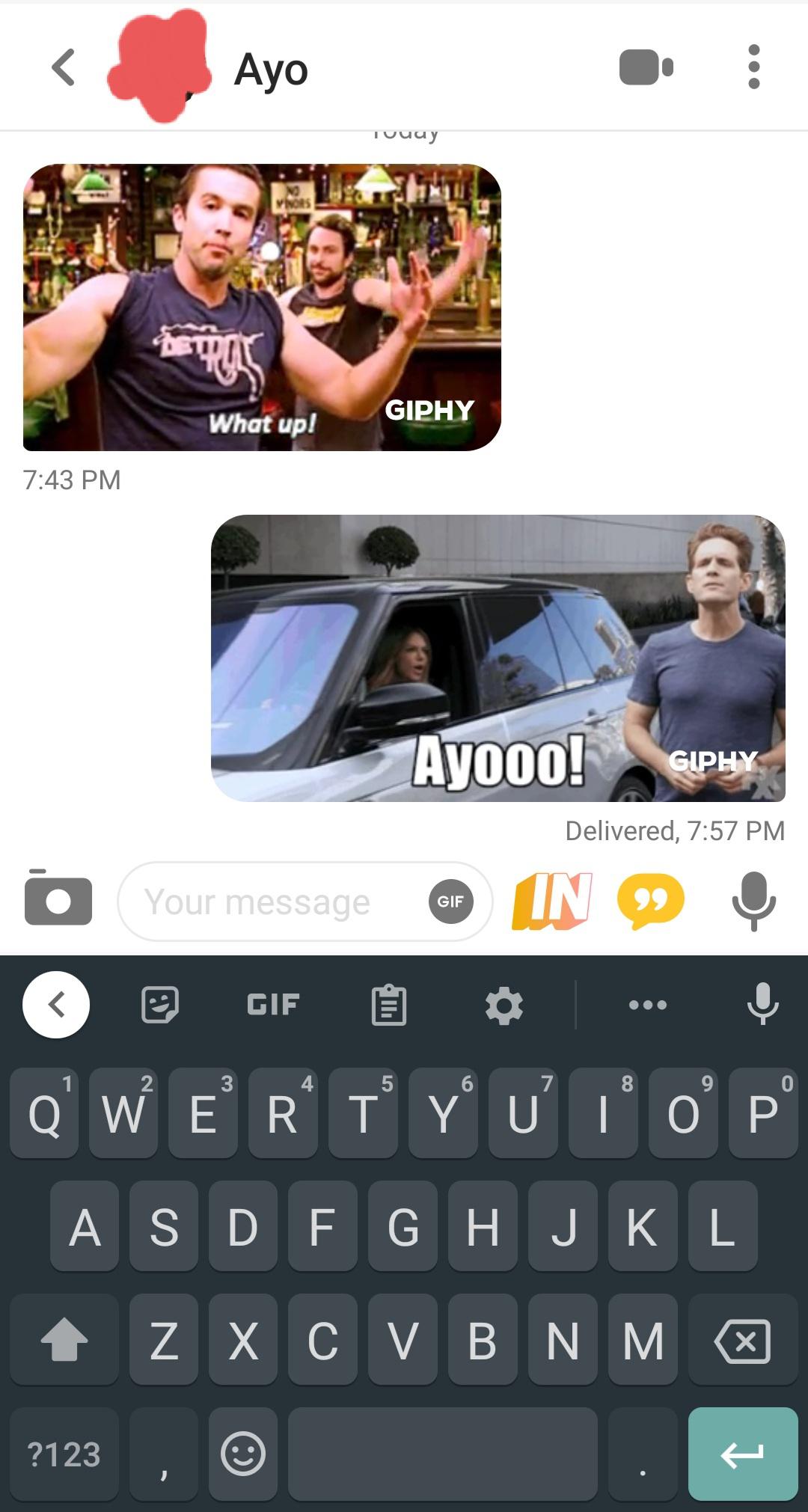Collapse the keyboard toolbar with the arrow
The width and height of the screenshot is (808, 1512).
56,1004
